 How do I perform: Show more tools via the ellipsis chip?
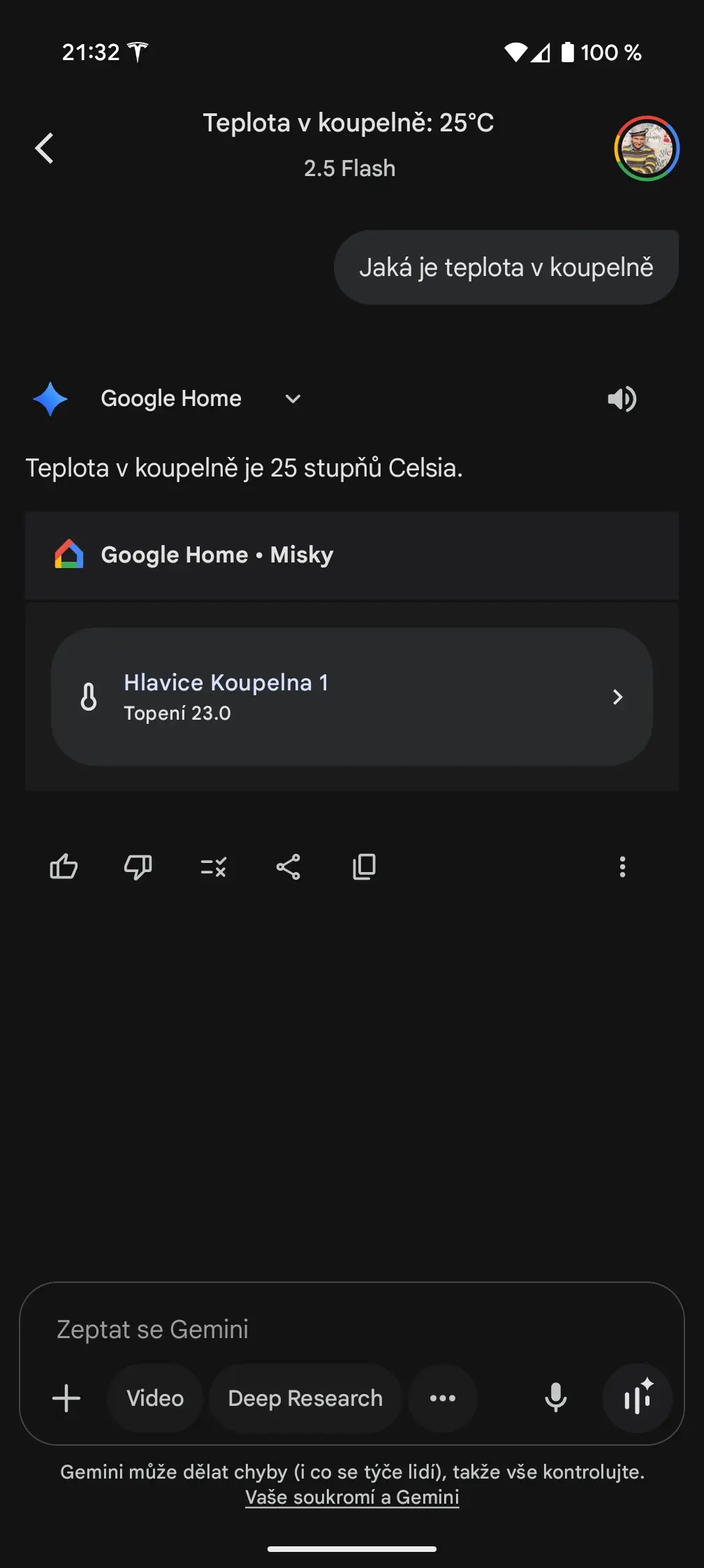click(443, 1398)
